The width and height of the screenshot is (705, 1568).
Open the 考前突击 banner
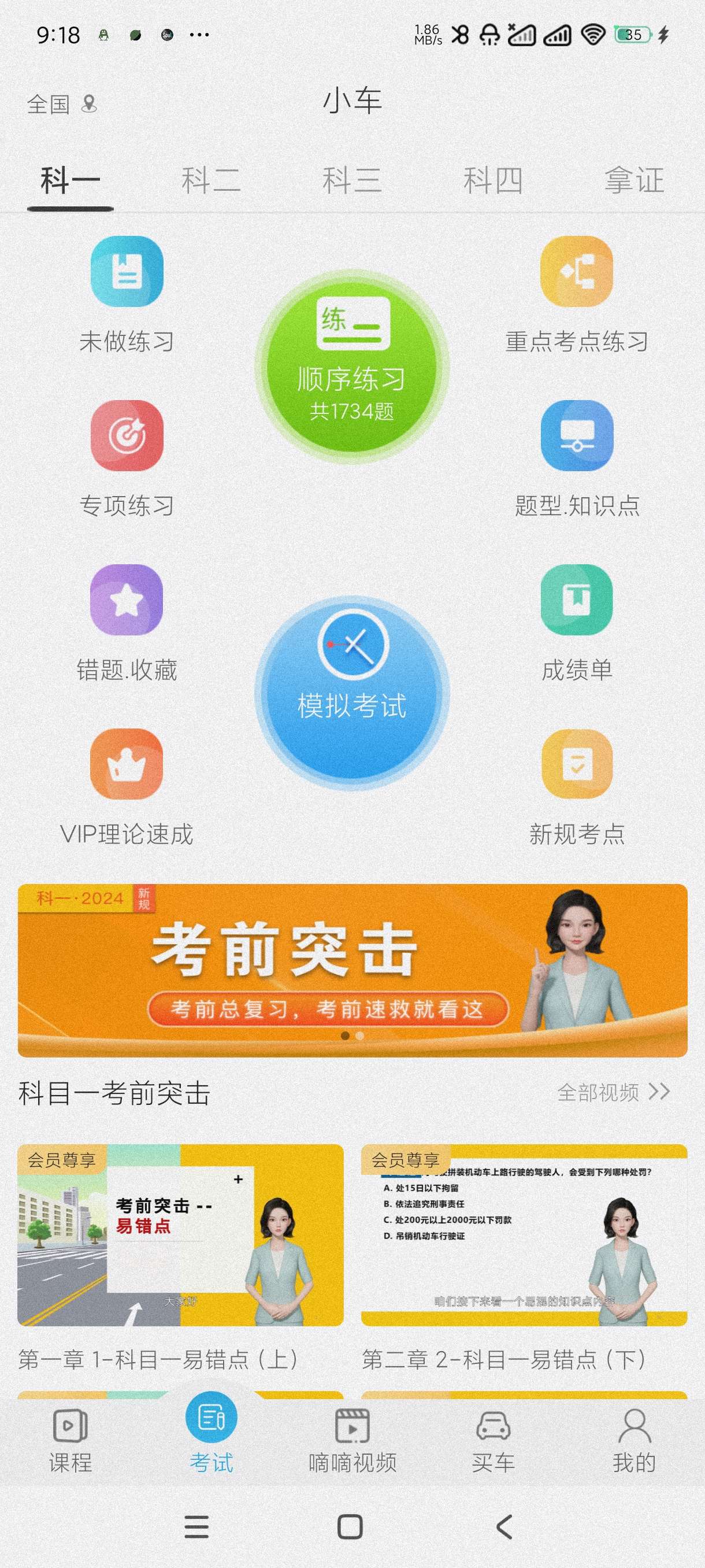(x=351, y=970)
